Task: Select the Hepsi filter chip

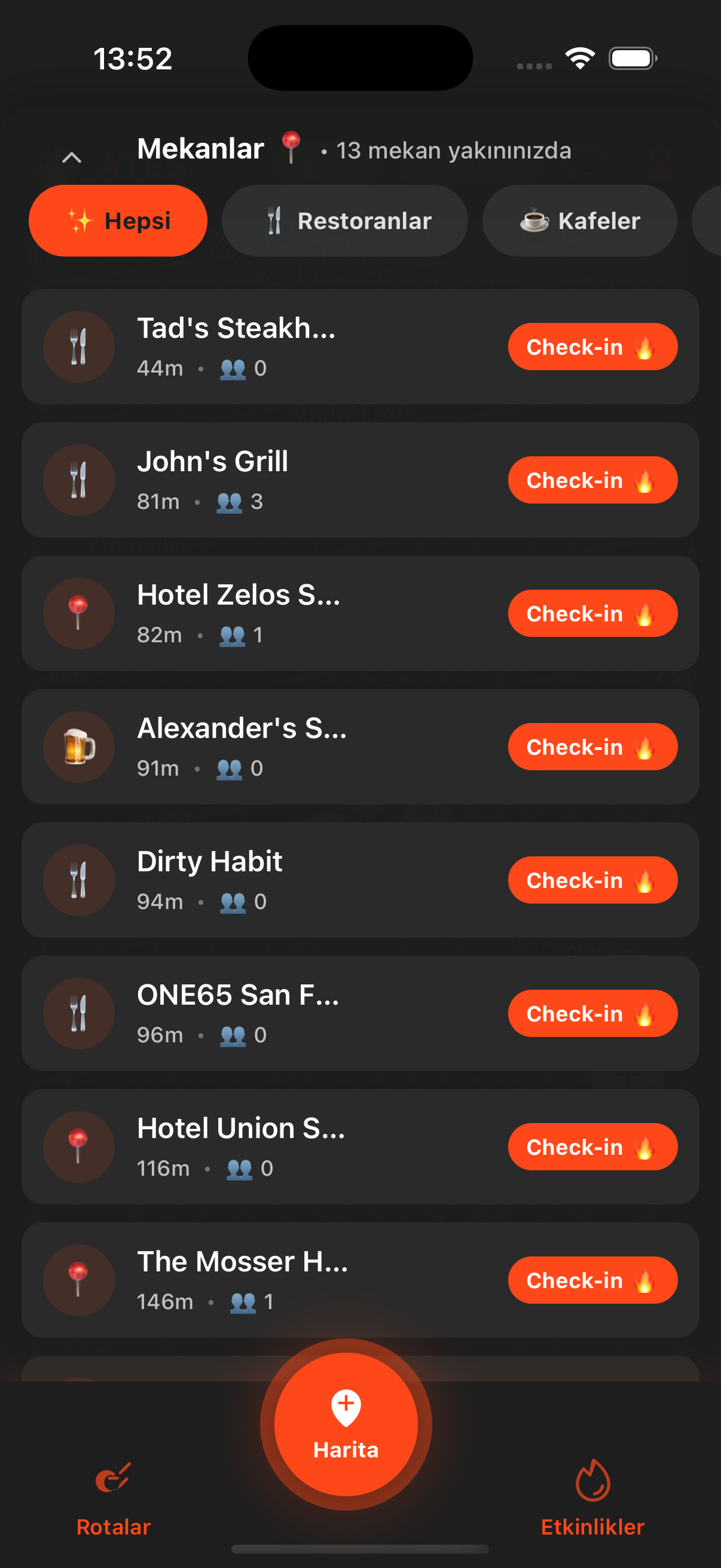Action: click(118, 220)
